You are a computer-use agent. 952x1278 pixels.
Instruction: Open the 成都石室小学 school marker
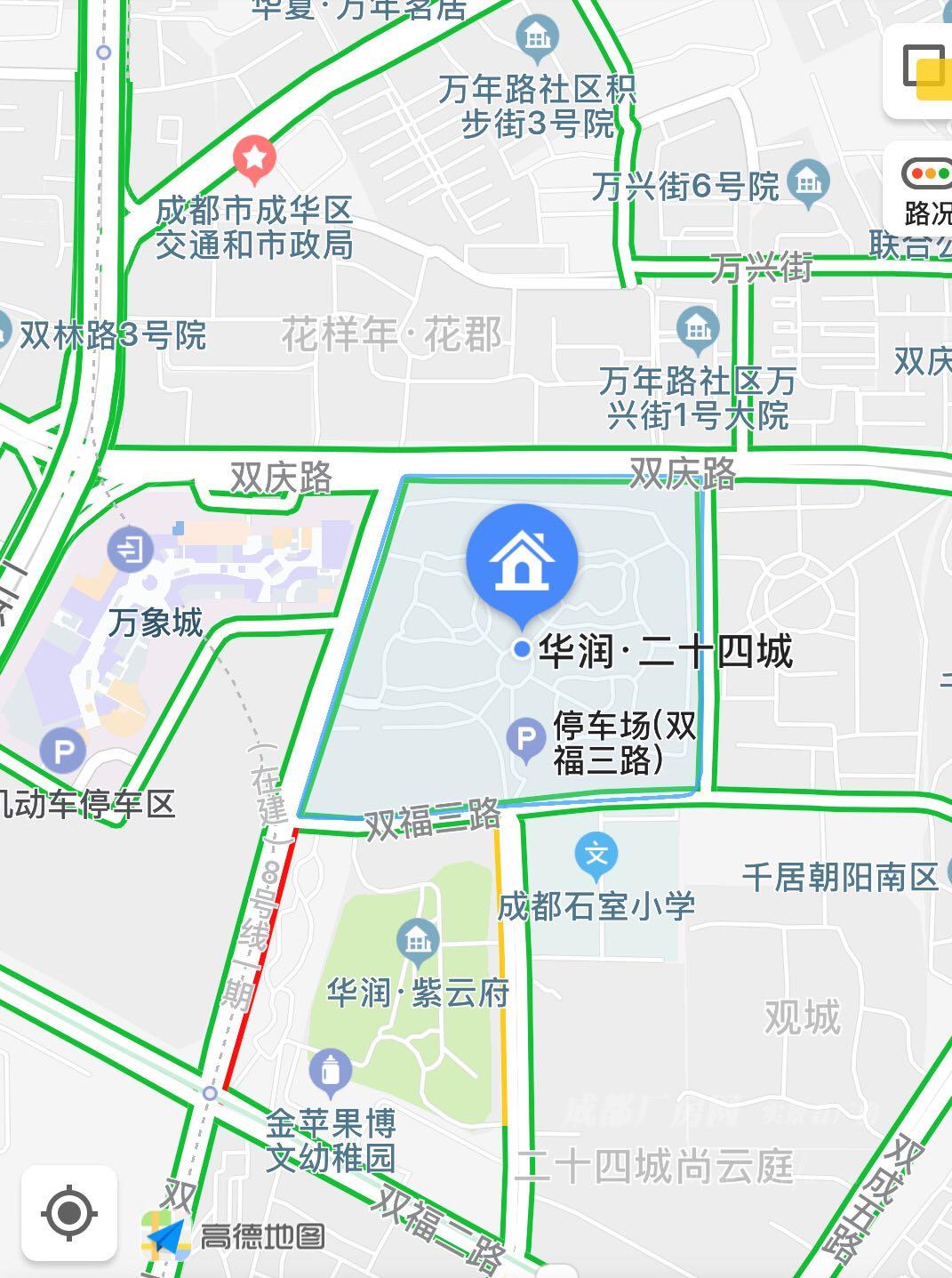pyautogui.click(x=596, y=856)
